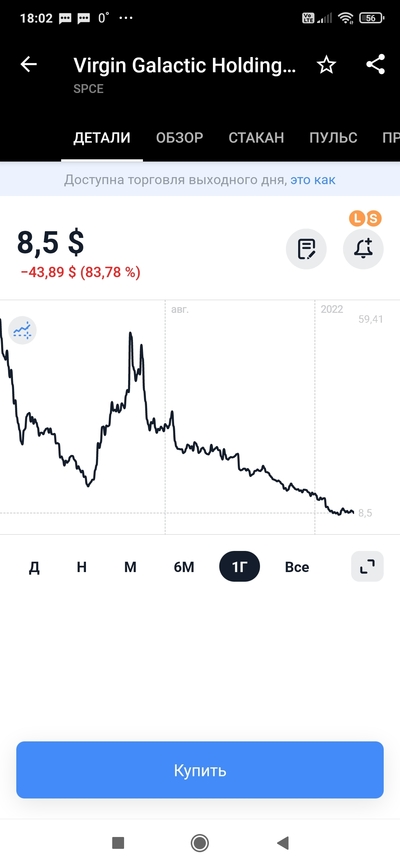
Task: Expand the chart to fullscreen
Action: coord(367,567)
